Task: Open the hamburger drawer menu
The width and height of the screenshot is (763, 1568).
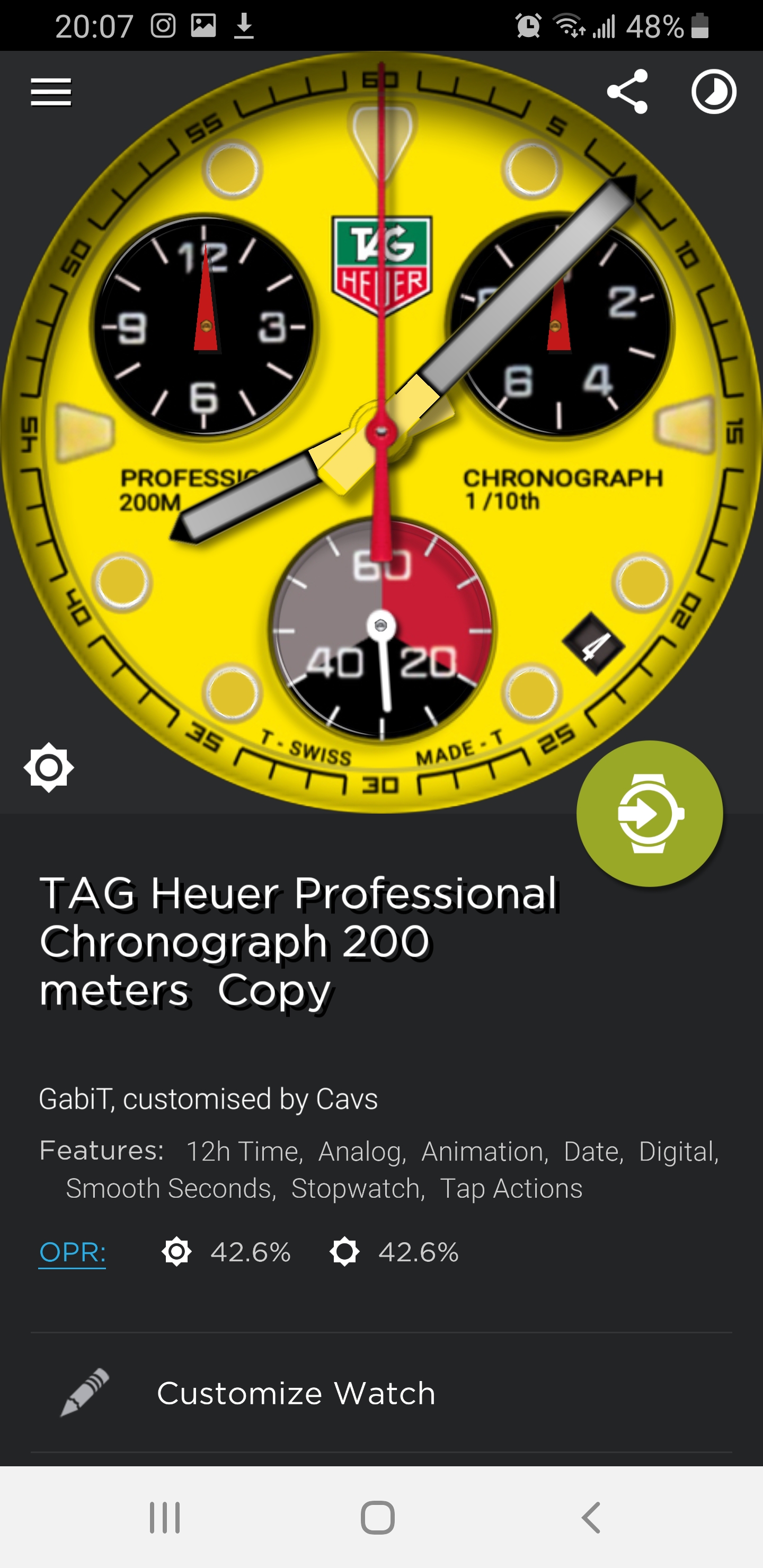Action: click(51, 92)
